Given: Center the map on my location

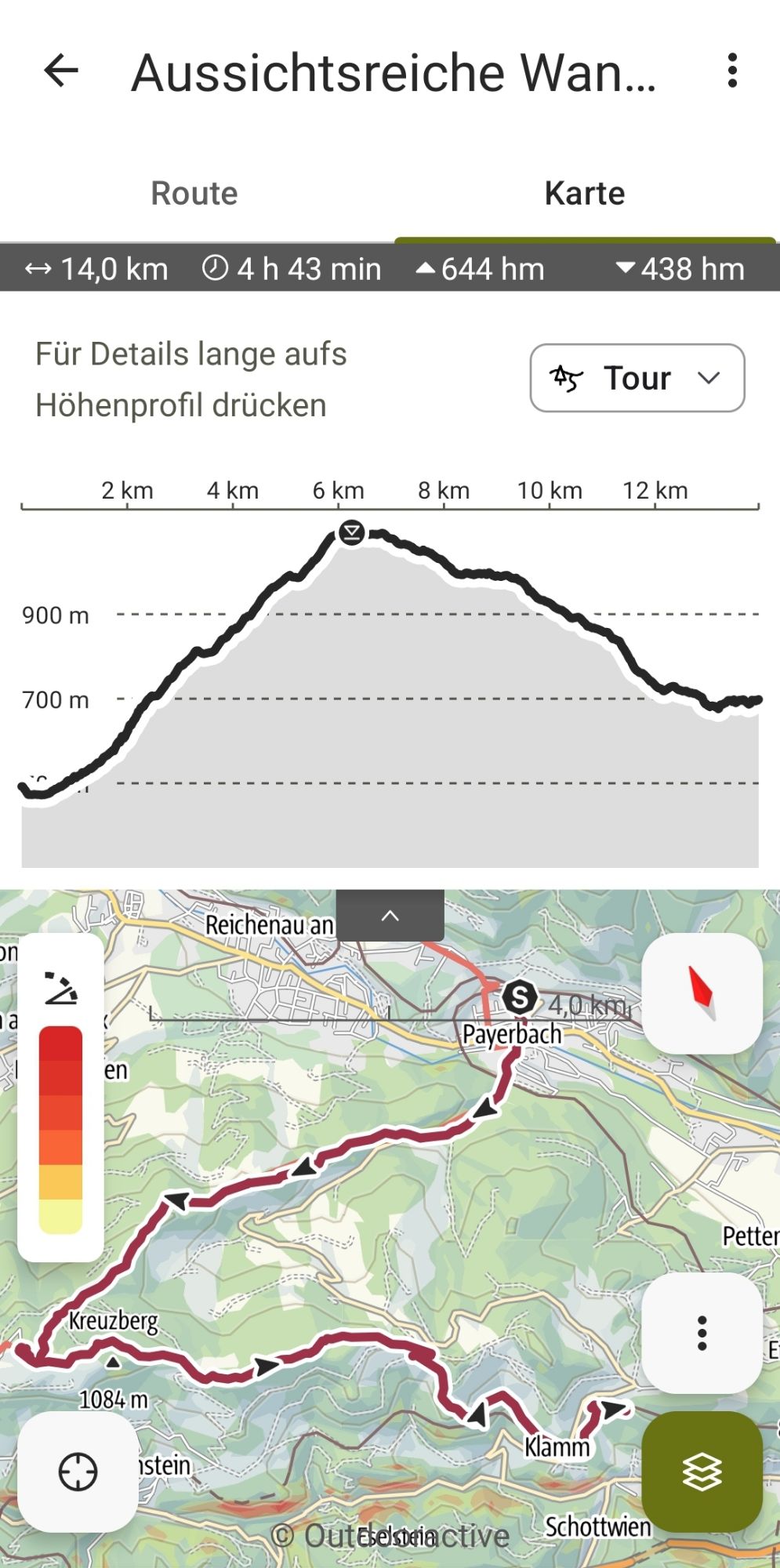Looking at the screenshot, I should click(78, 1472).
